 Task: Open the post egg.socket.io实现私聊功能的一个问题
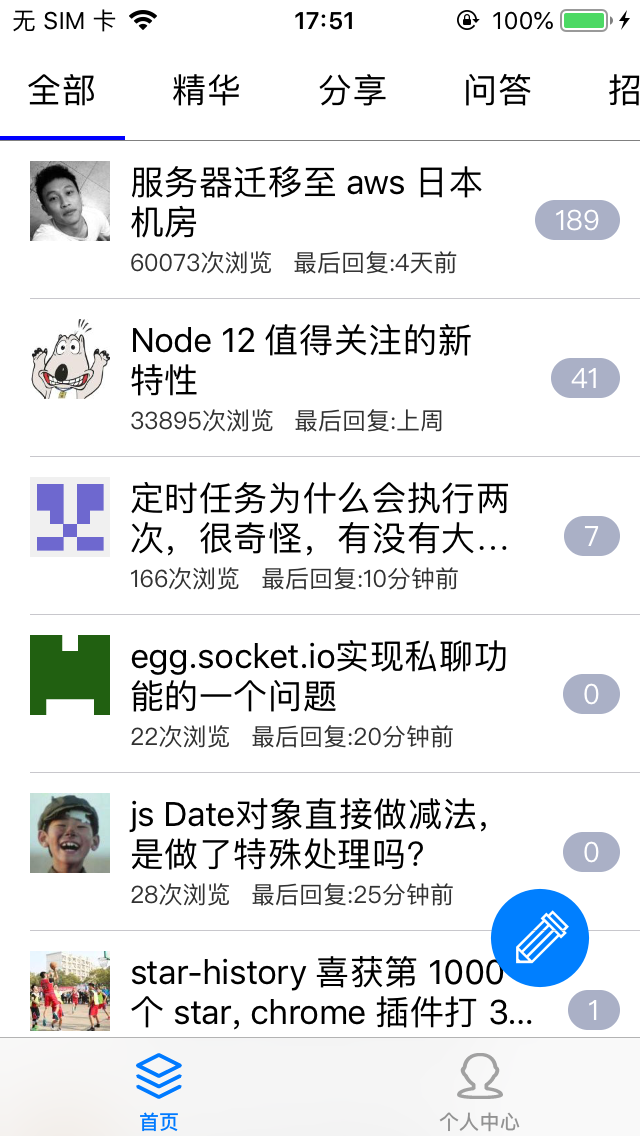(x=320, y=693)
